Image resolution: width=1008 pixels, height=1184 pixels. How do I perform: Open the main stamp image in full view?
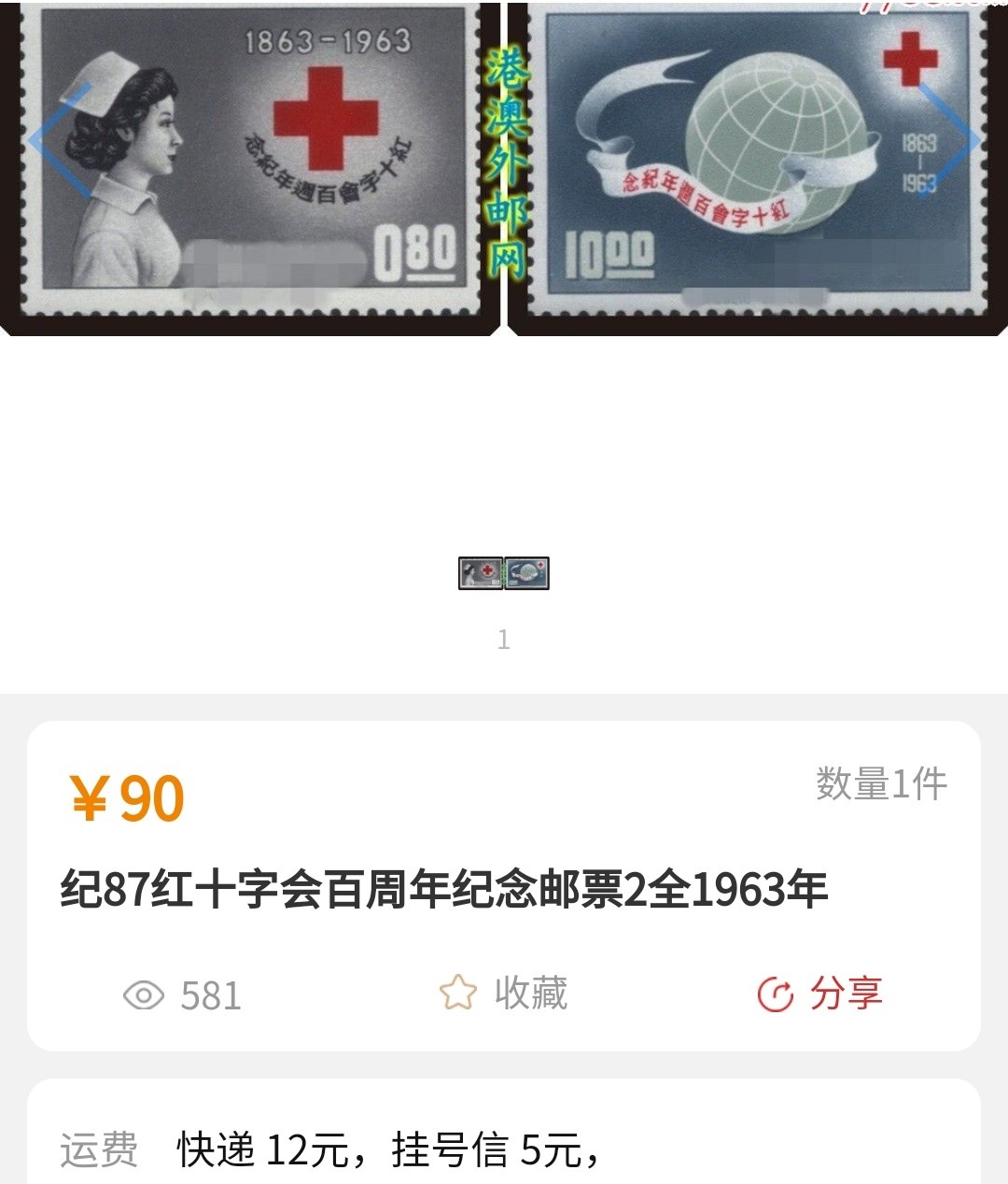(x=504, y=168)
